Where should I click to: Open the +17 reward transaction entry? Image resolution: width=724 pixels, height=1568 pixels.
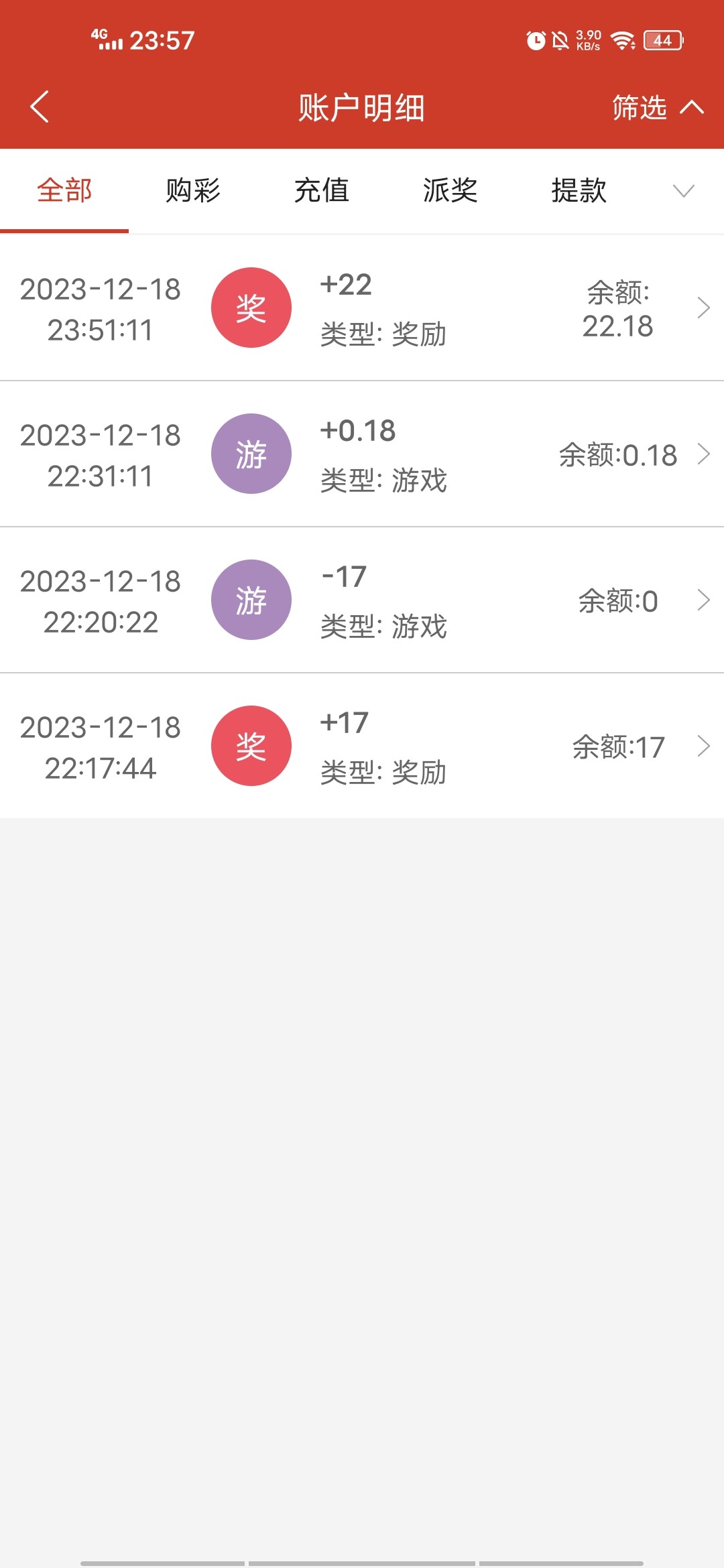pyautogui.click(x=704, y=745)
